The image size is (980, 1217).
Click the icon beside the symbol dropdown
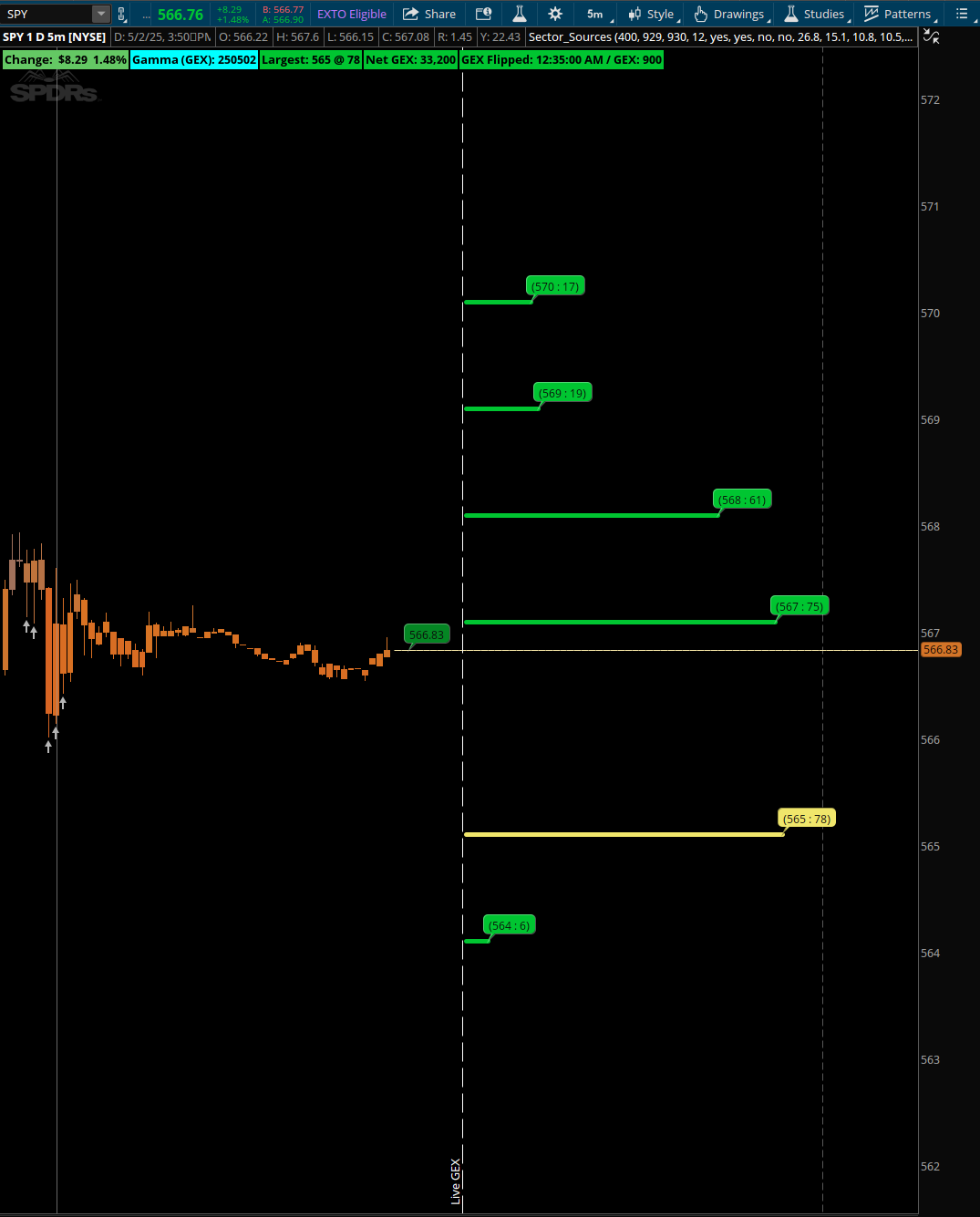(121, 14)
